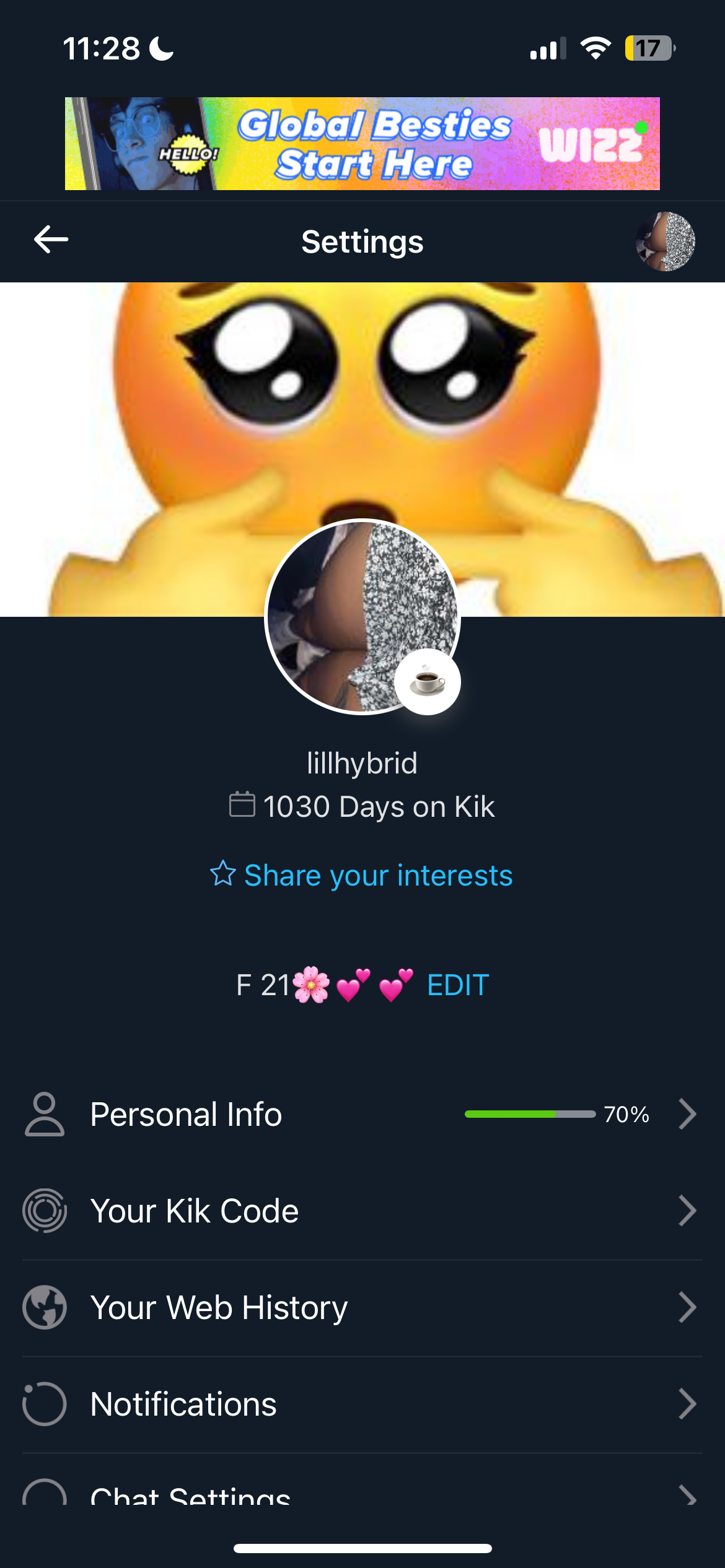Tap the coffee cup status badge
This screenshot has height=1568, width=725.
pos(428,682)
